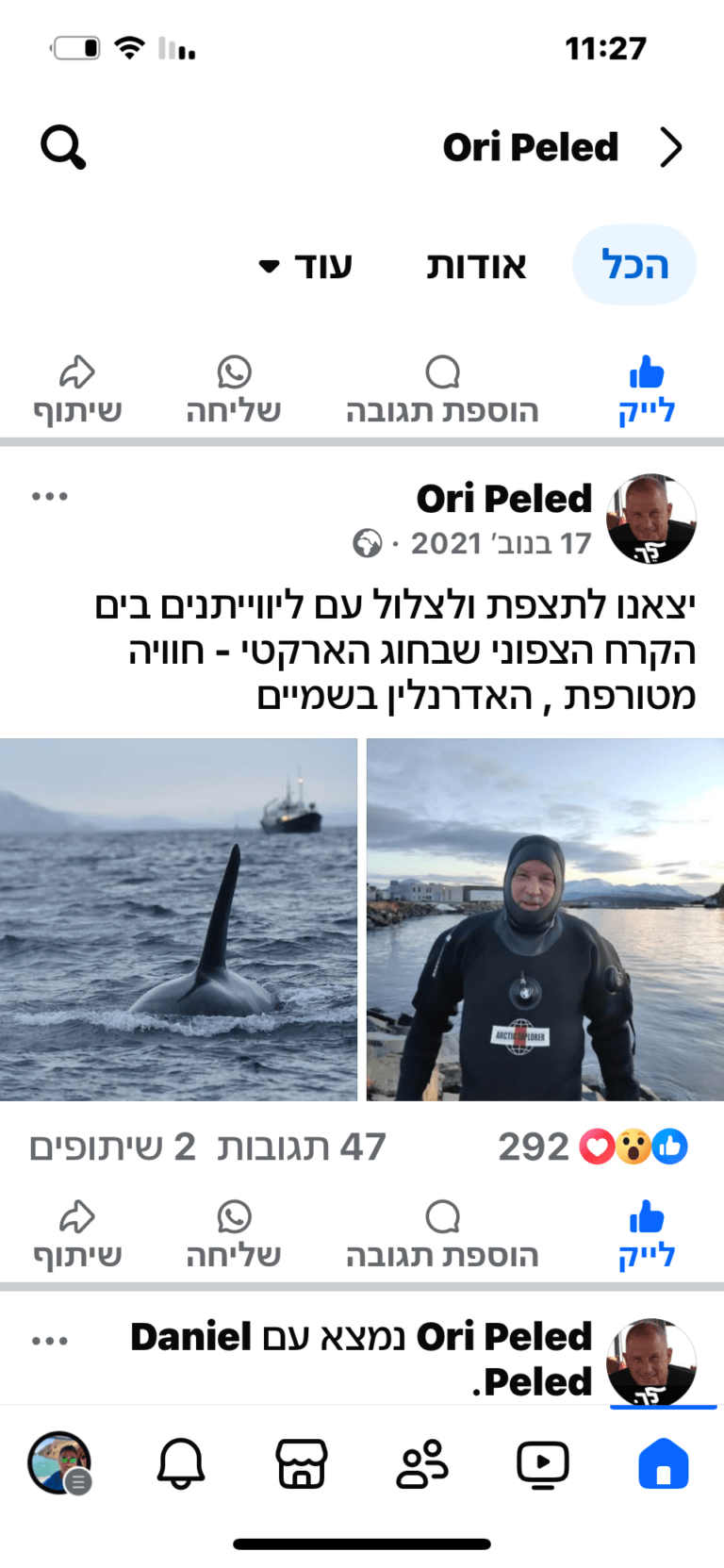
Task: Share the whale post
Action: pos(77,1235)
